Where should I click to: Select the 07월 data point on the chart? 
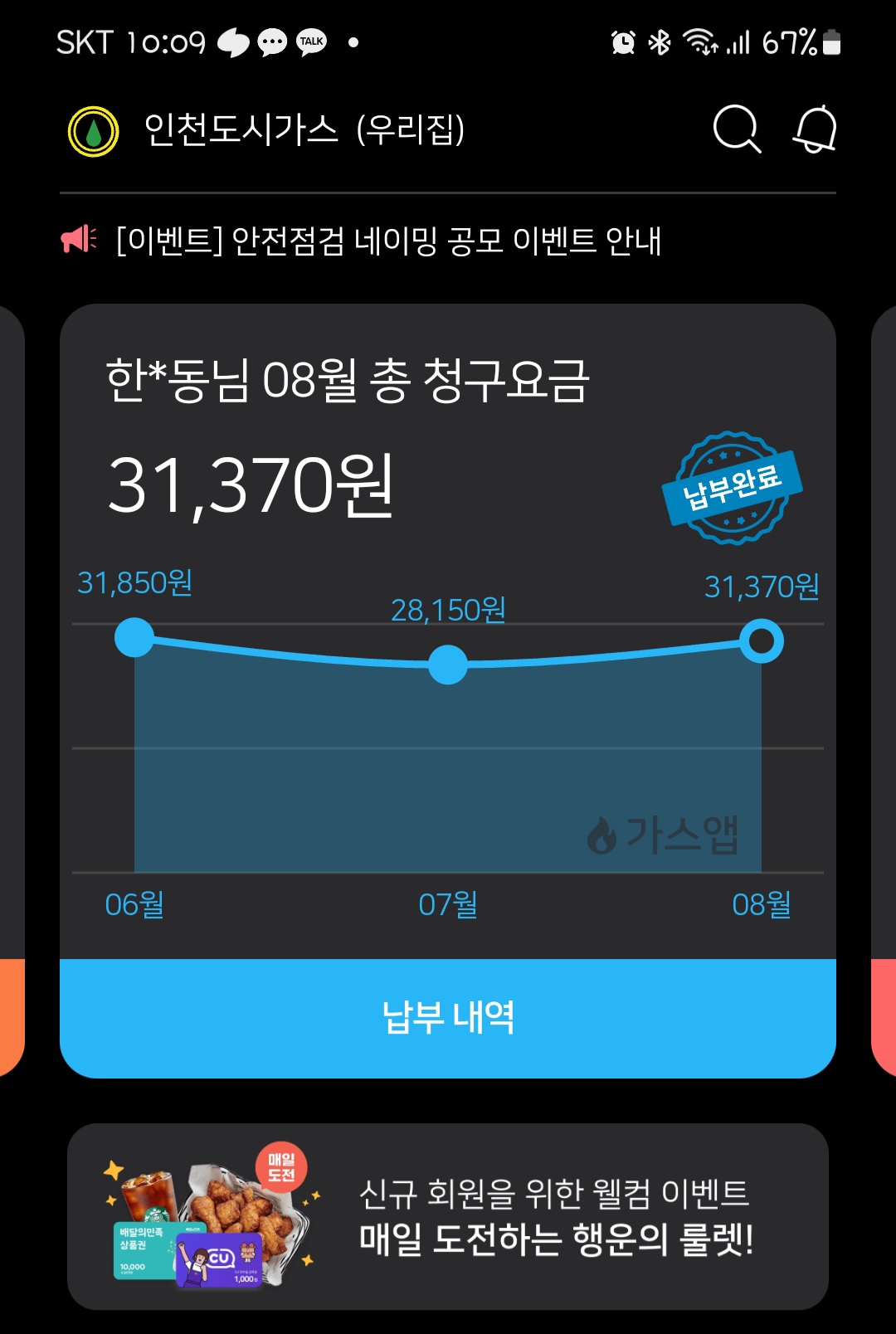448,665
